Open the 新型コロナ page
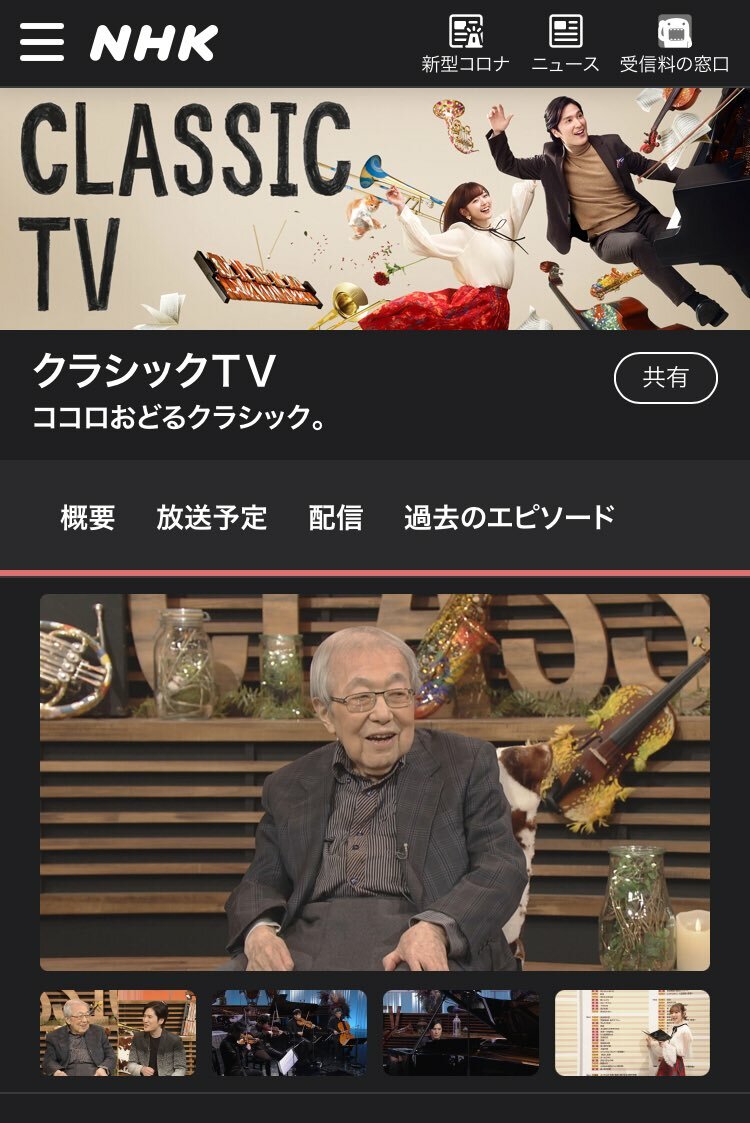750x1123 pixels. pyautogui.click(x=465, y=44)
